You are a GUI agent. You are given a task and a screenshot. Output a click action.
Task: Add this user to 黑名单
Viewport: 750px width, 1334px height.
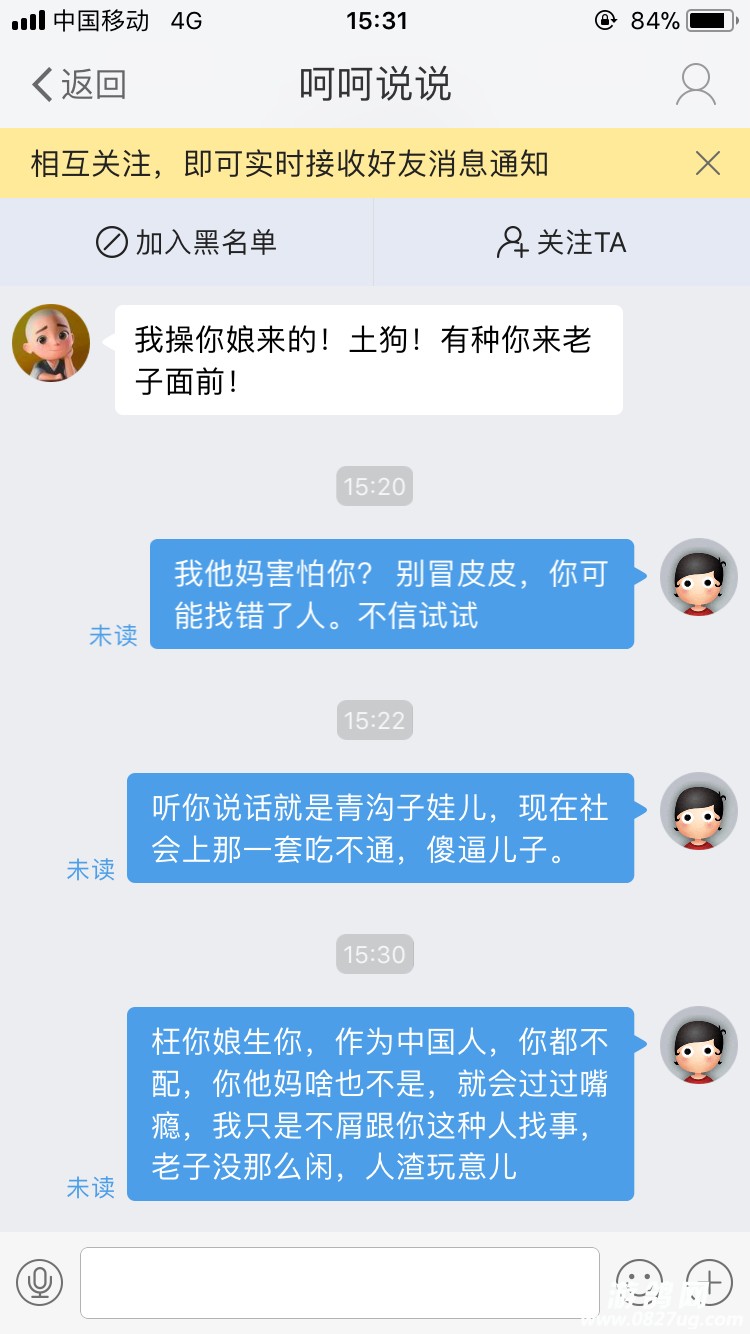coord(186,243)
